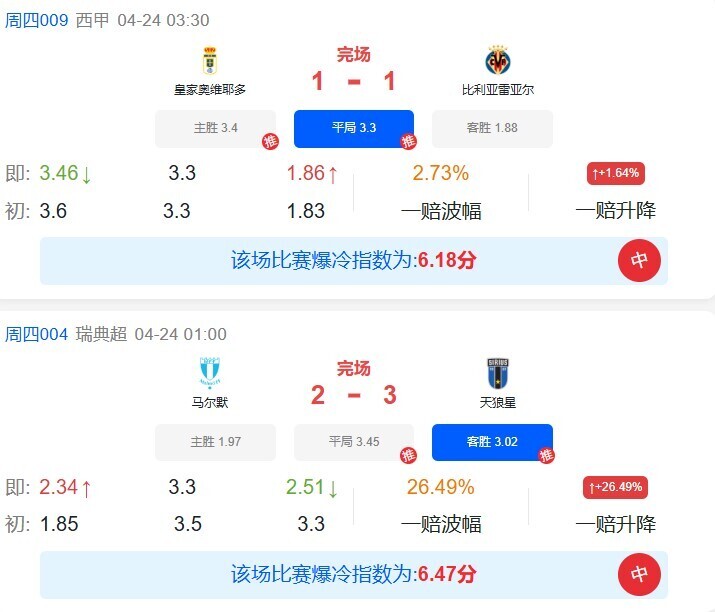The width and height of the screenshot is (715, 612).
Task: Select 平局 3.3 in the 西甲 match
Action: tap(353, 128)
